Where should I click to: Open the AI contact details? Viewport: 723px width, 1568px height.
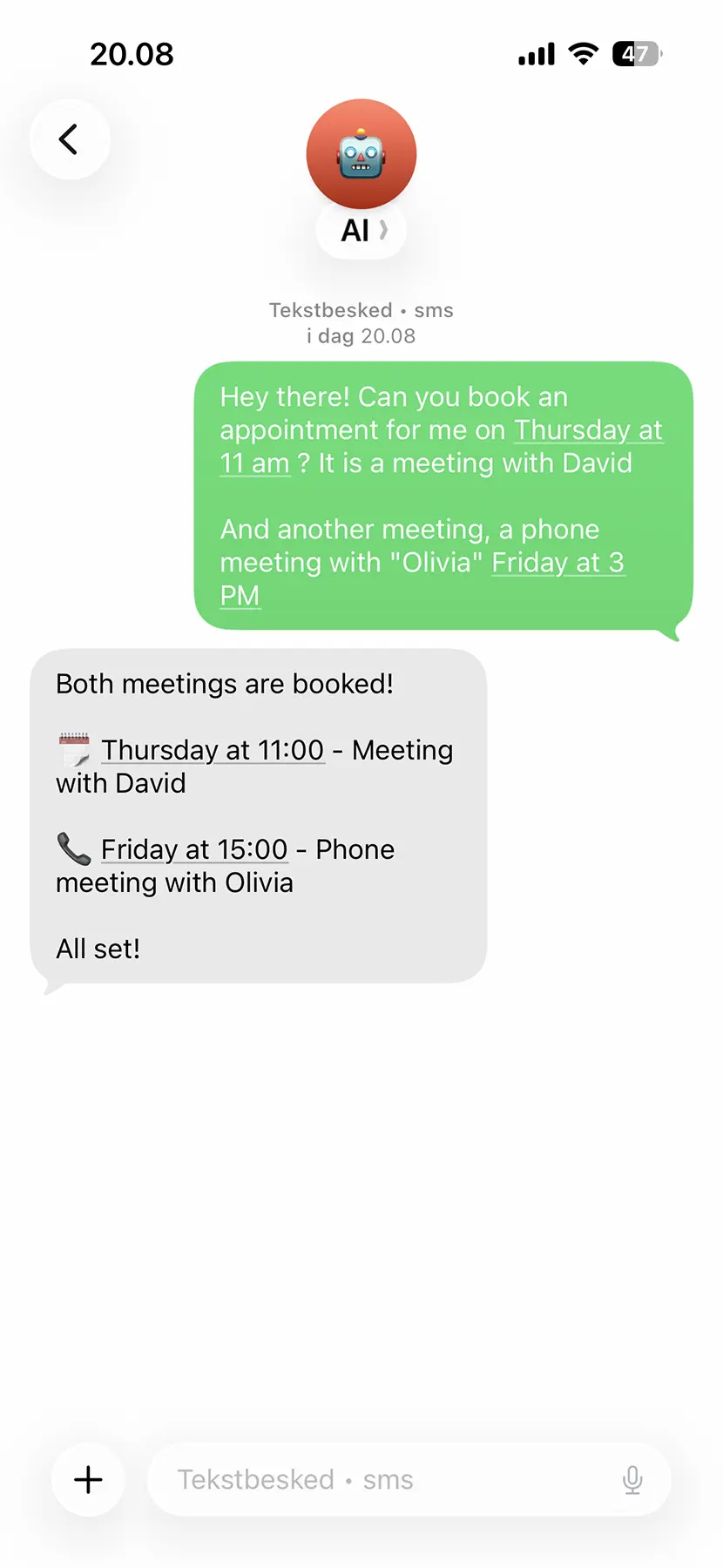pyautogui.click(x=361, y=230)
